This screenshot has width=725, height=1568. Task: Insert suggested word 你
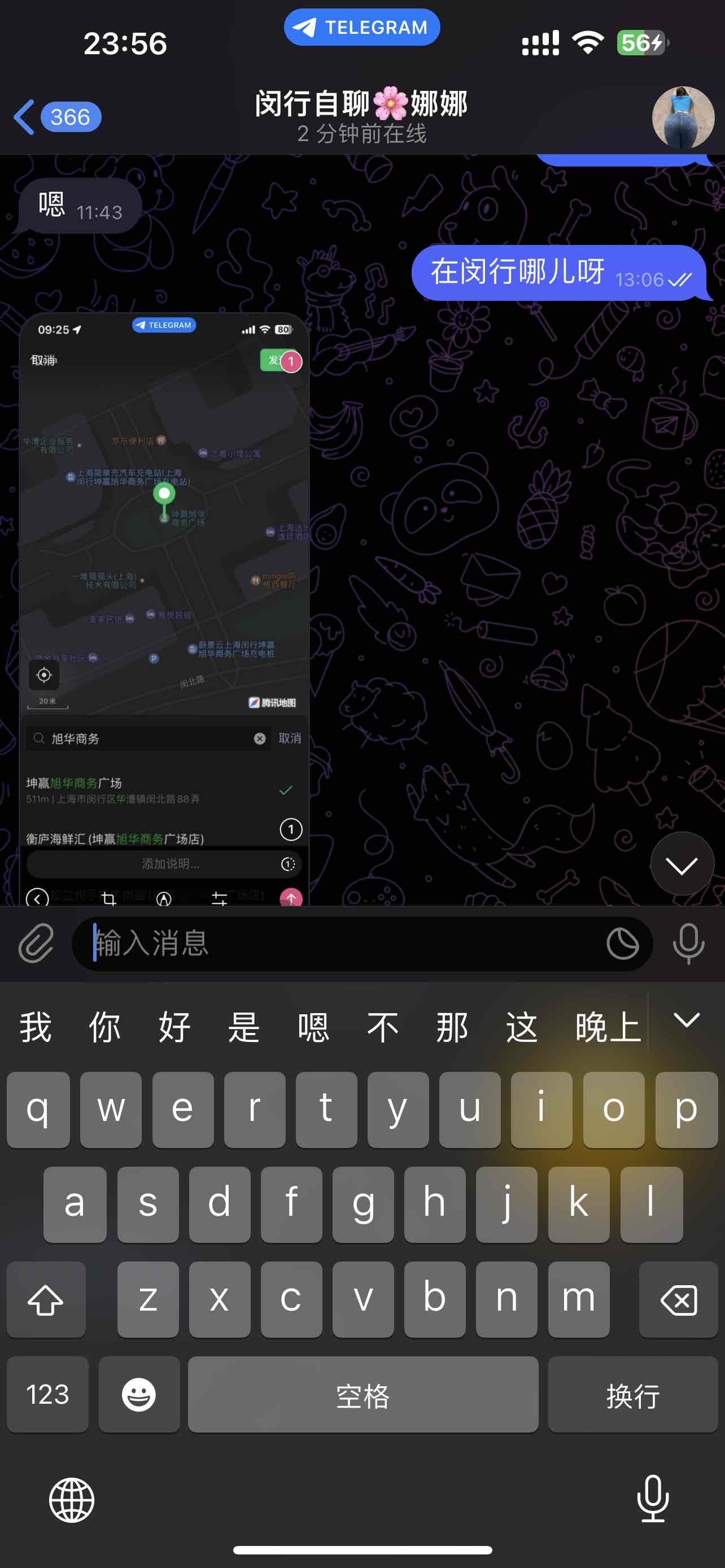(104, 1027)
